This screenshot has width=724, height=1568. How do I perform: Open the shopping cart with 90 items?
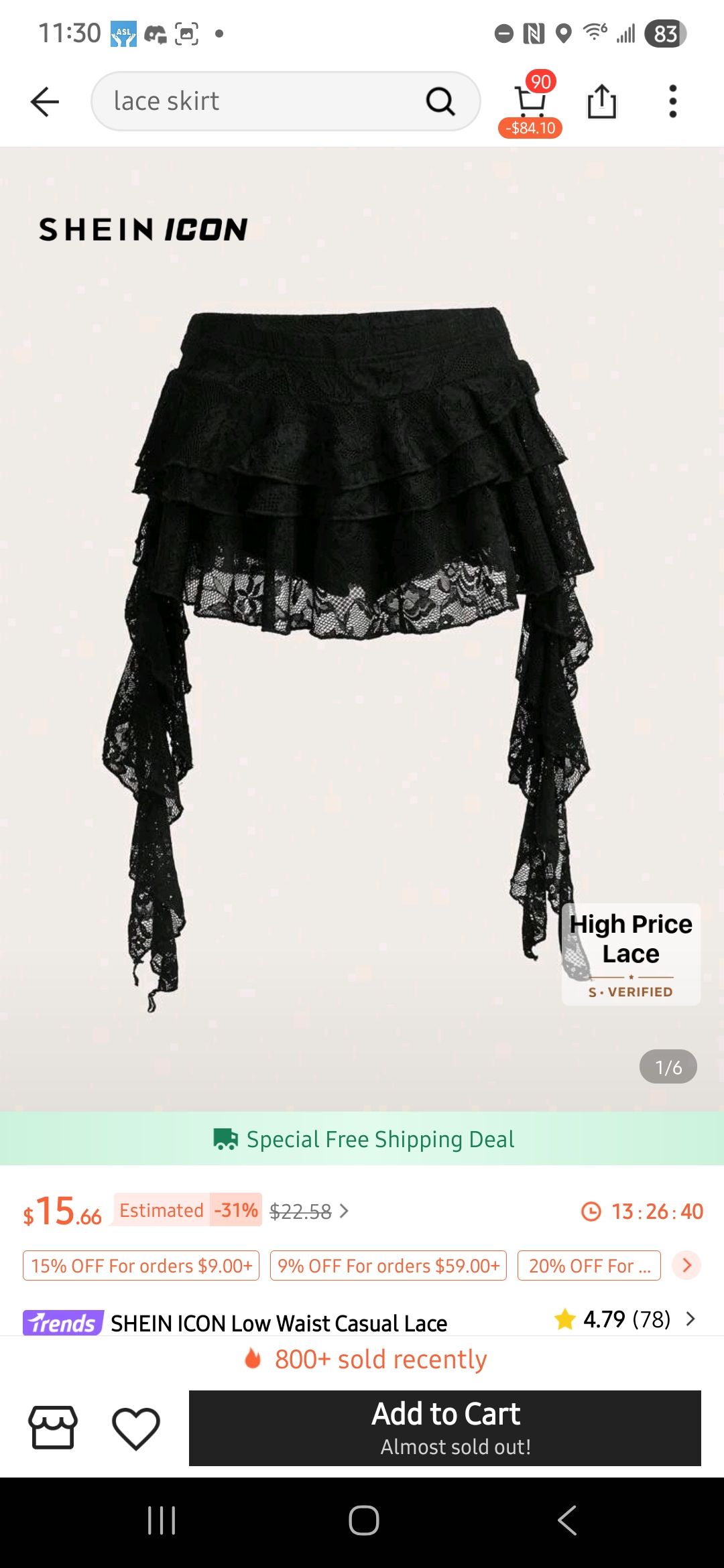[531, 102]
